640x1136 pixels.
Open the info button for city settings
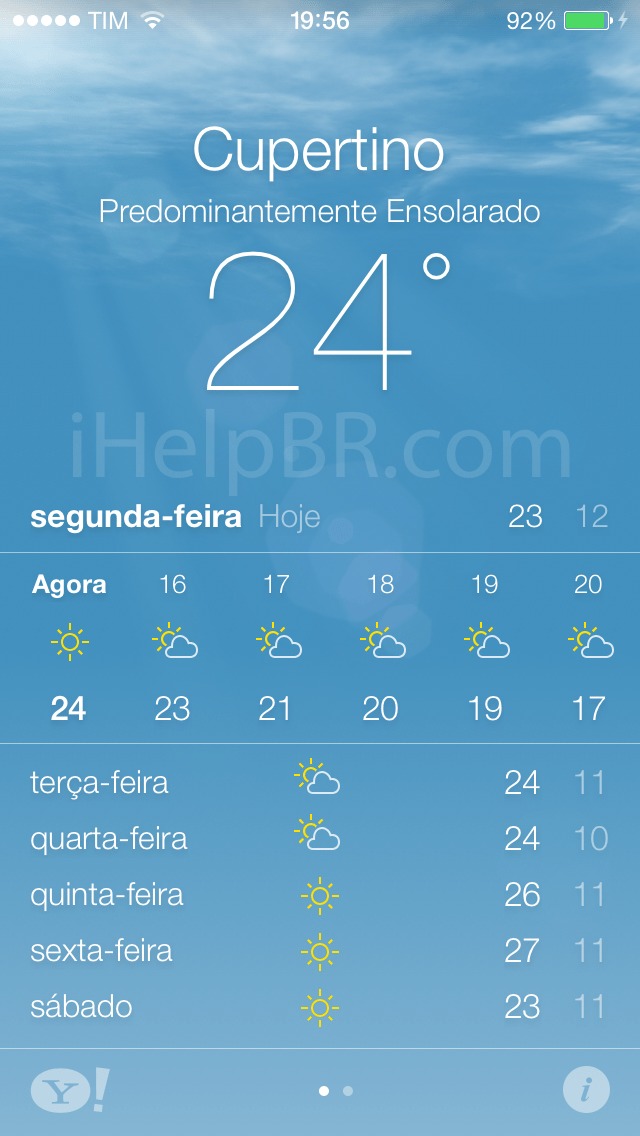pos(586,1090)
